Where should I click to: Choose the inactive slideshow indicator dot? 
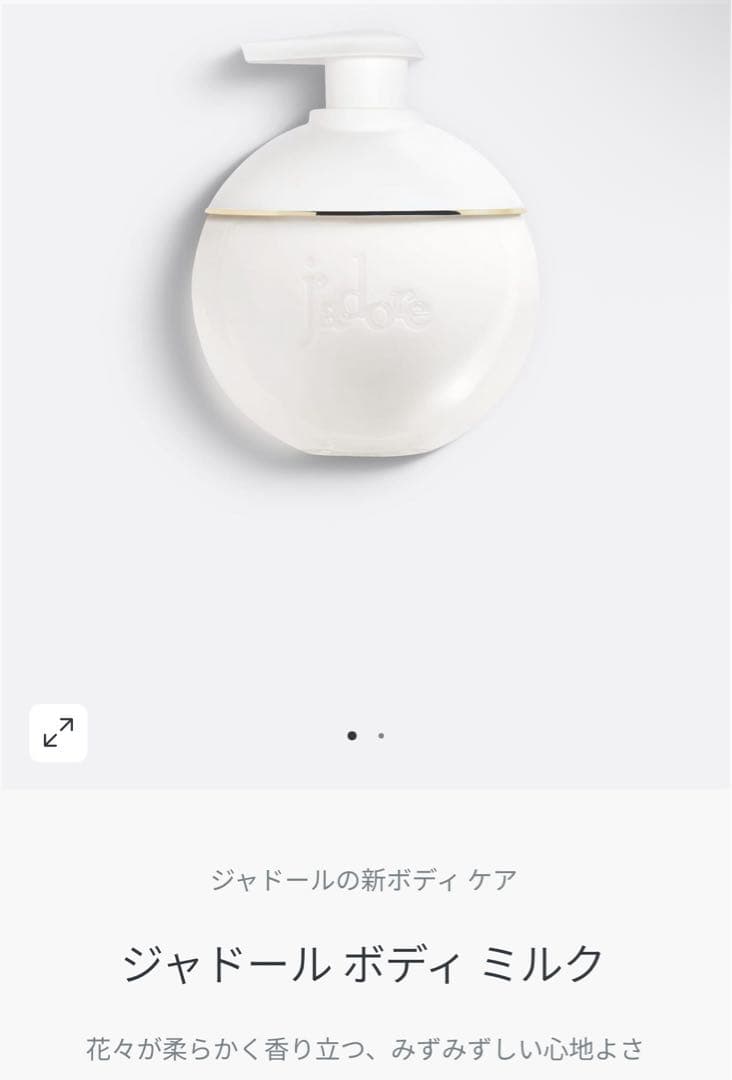(x=381, y=736)
